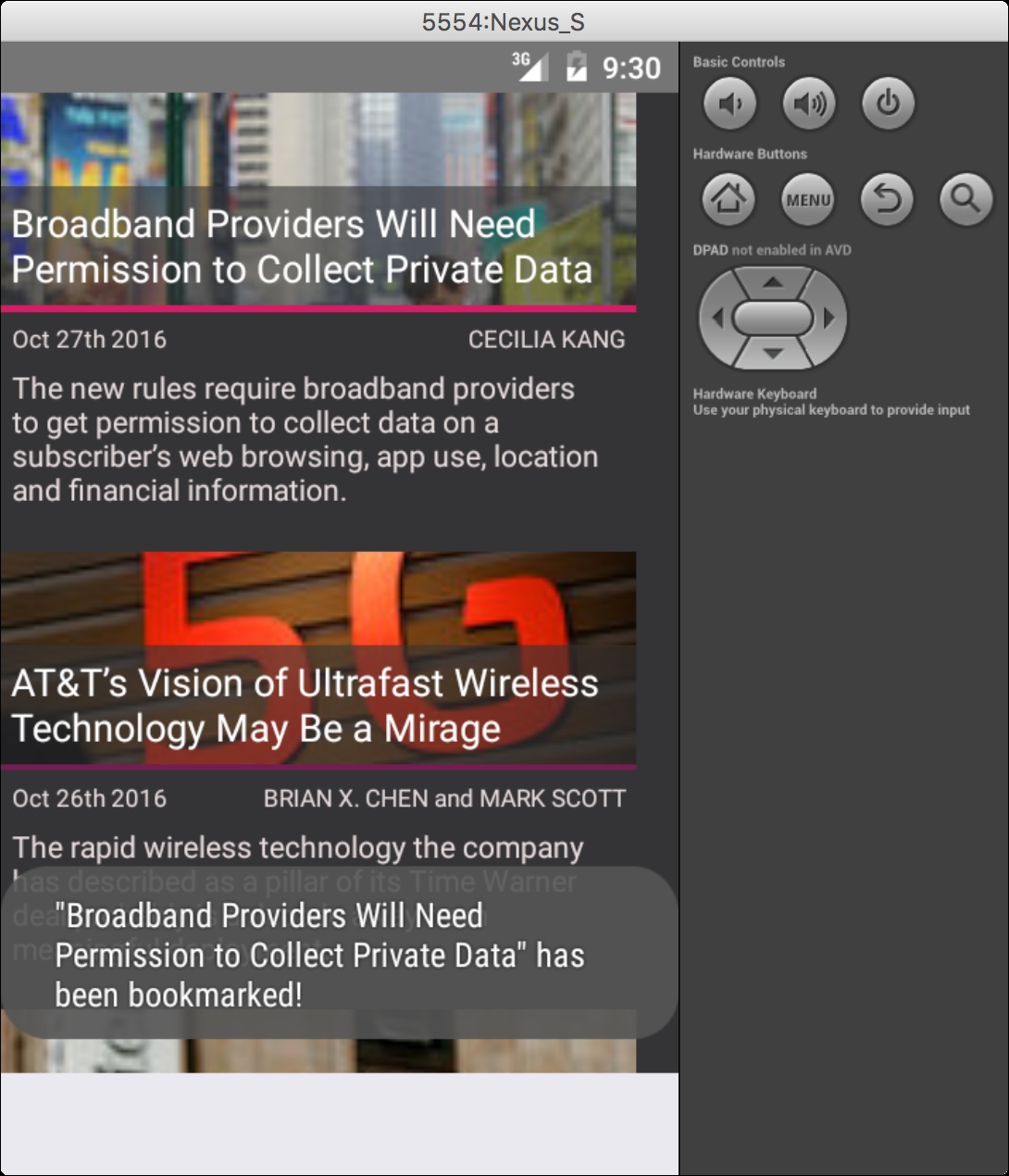
Task: Raise volume in Basic Controls
Action: (809, 104)
